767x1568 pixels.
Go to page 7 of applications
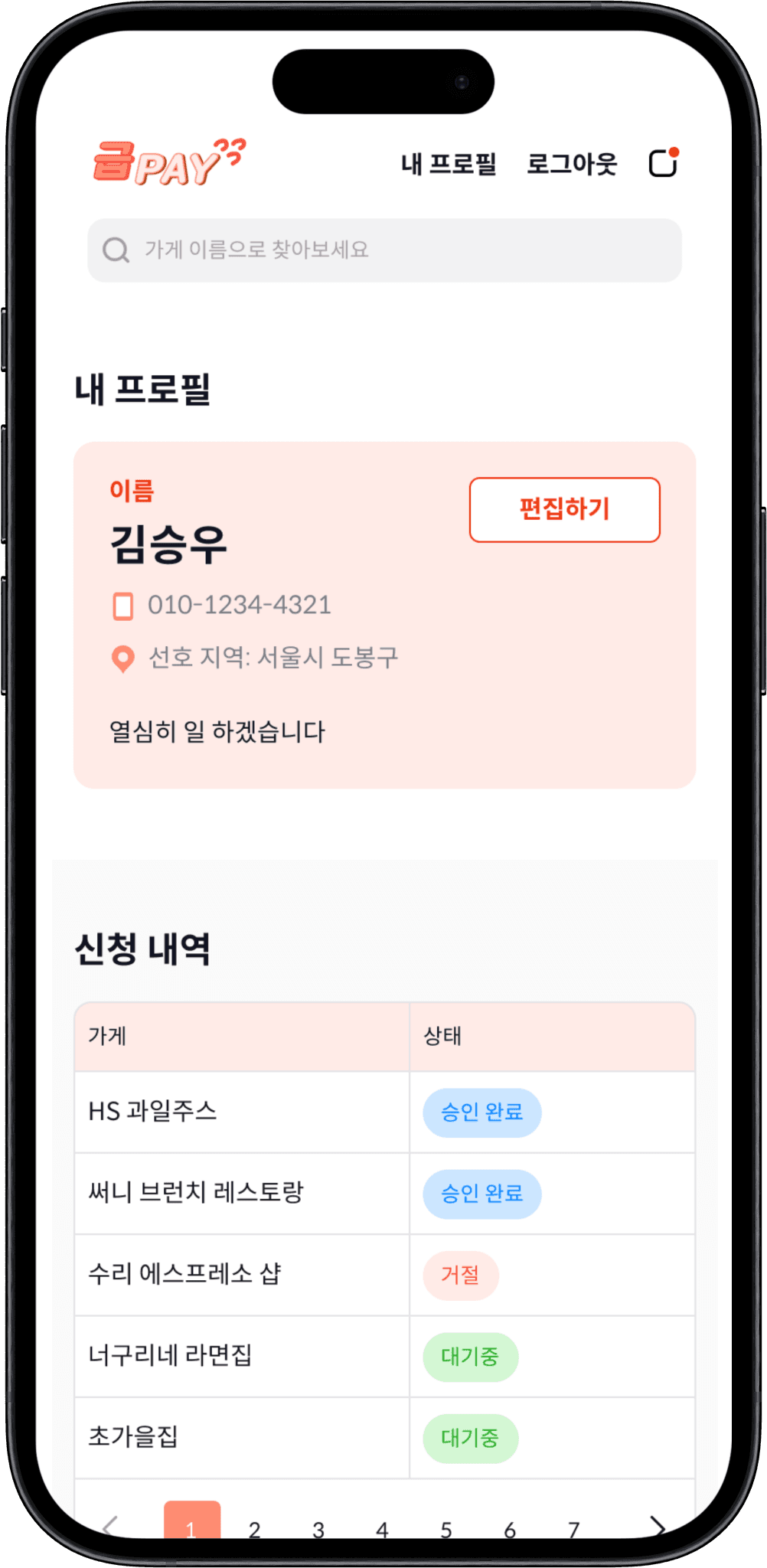[x=573, y=1528]
